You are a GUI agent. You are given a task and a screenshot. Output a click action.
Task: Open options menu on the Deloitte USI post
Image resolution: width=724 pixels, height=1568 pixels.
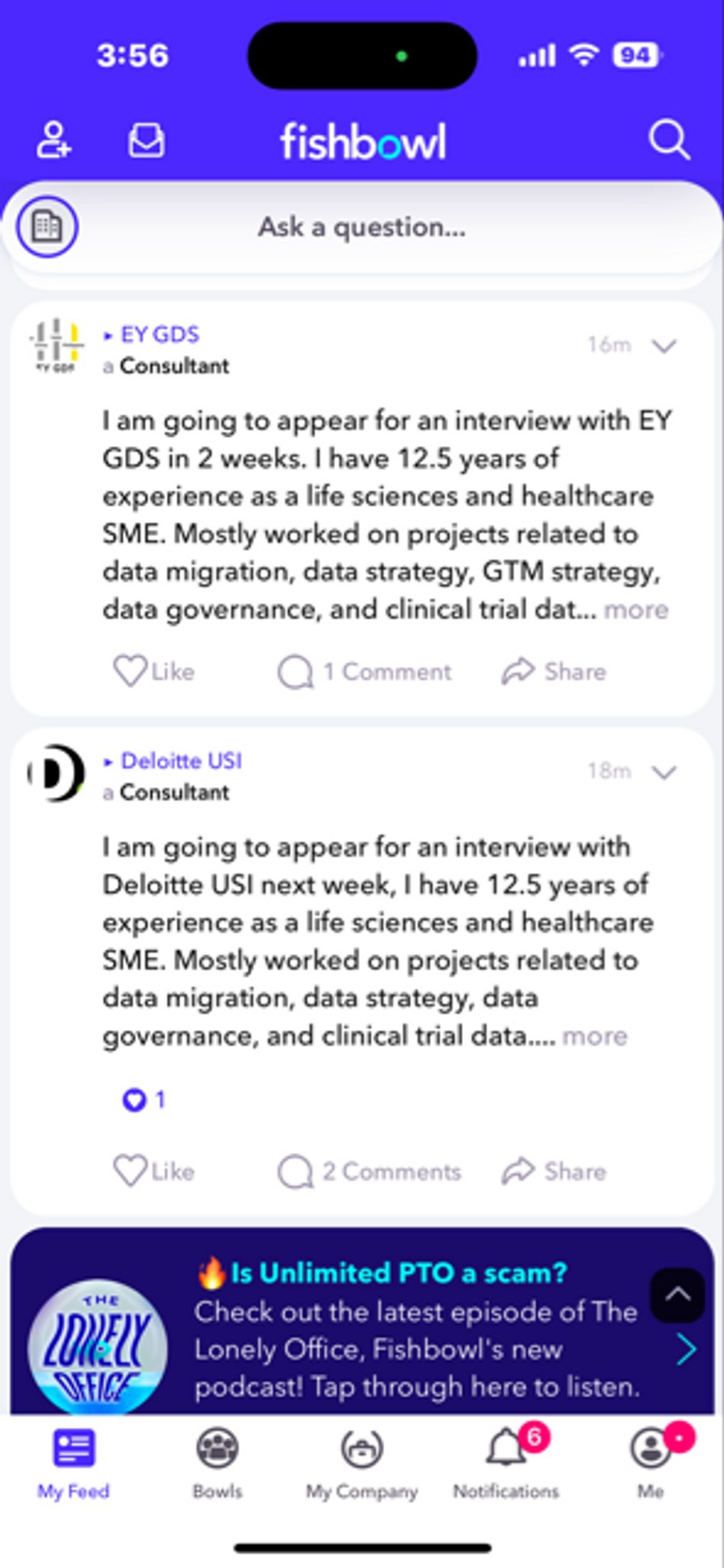point(665,772)
